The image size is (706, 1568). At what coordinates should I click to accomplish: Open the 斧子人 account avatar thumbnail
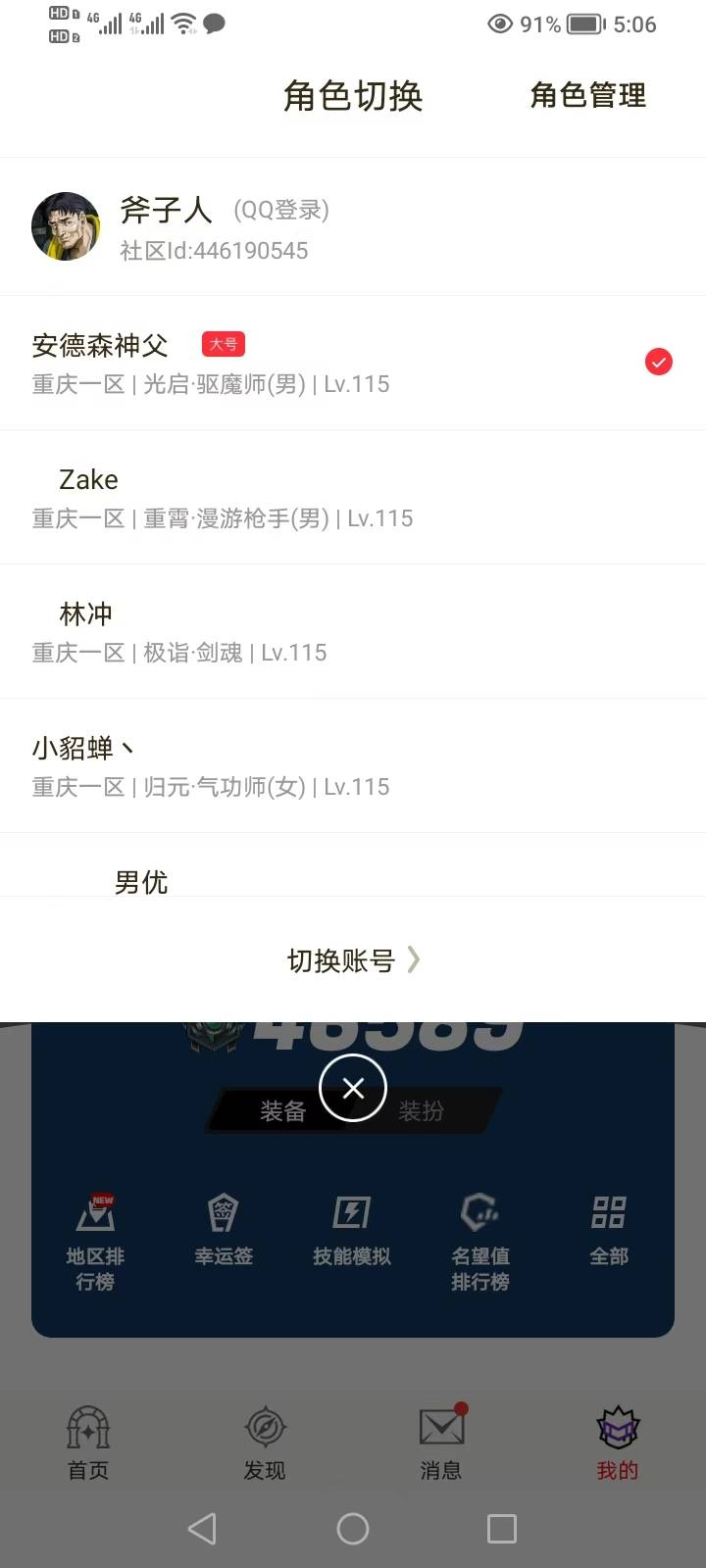(66, 226)
